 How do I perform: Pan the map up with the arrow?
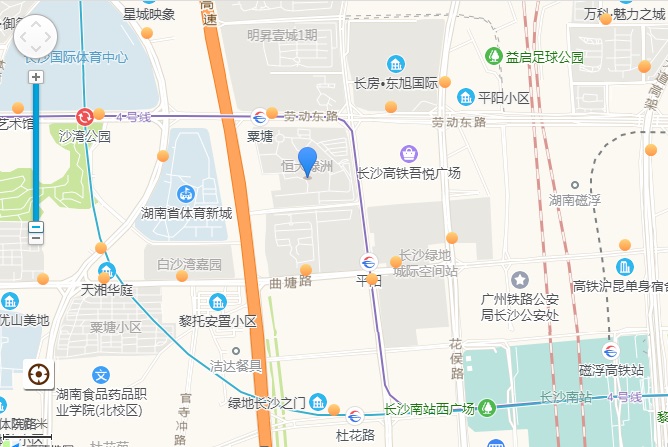[36, 24]
